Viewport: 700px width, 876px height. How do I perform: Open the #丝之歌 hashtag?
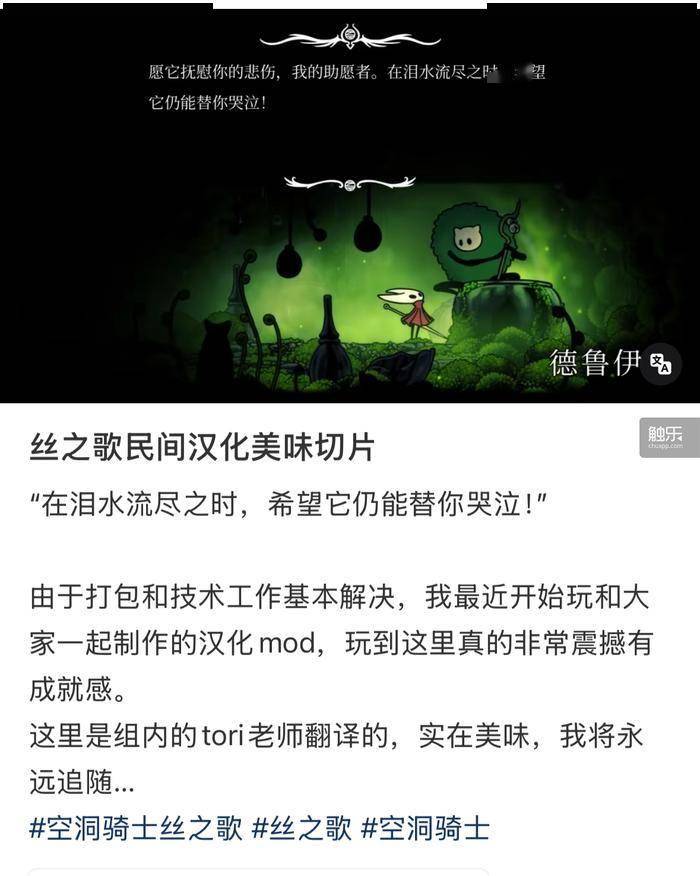pyautogui.click(x=302, y=828)
